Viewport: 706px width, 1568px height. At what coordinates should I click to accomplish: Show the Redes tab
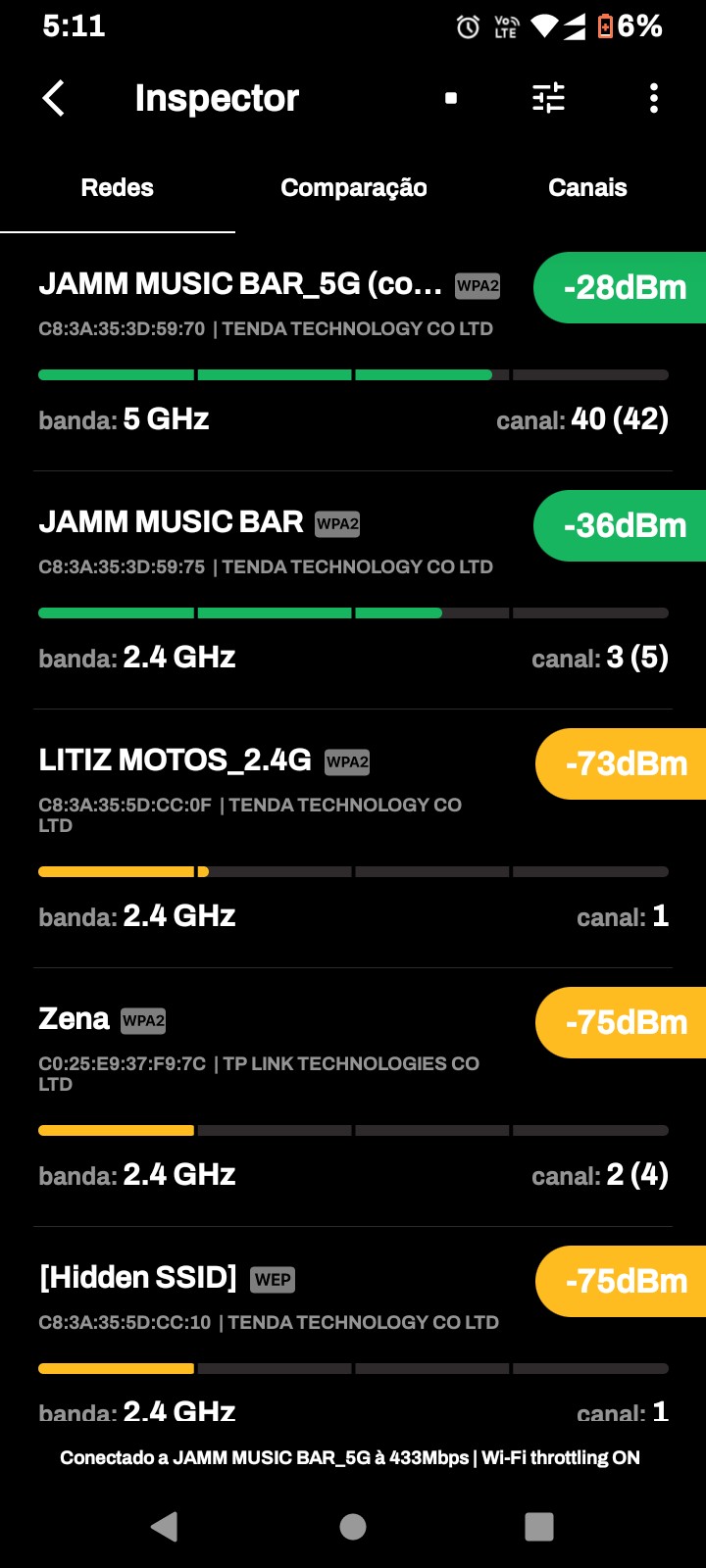pos(118,188)
